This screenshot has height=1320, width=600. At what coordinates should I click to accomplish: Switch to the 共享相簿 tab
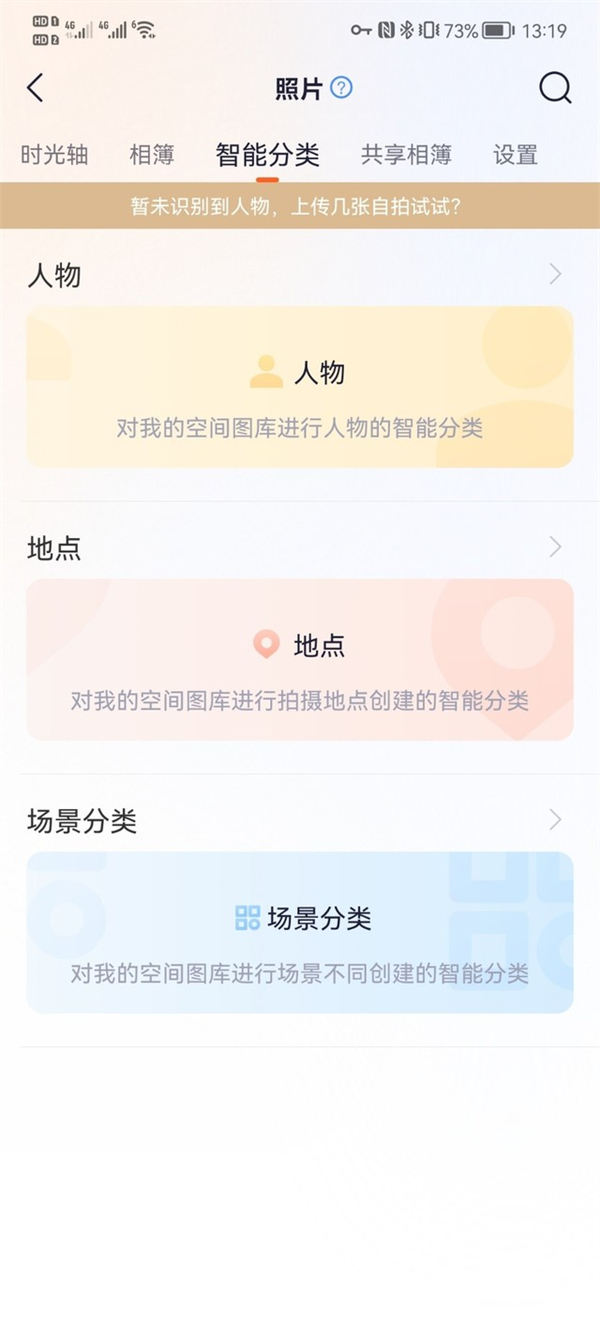406,155
